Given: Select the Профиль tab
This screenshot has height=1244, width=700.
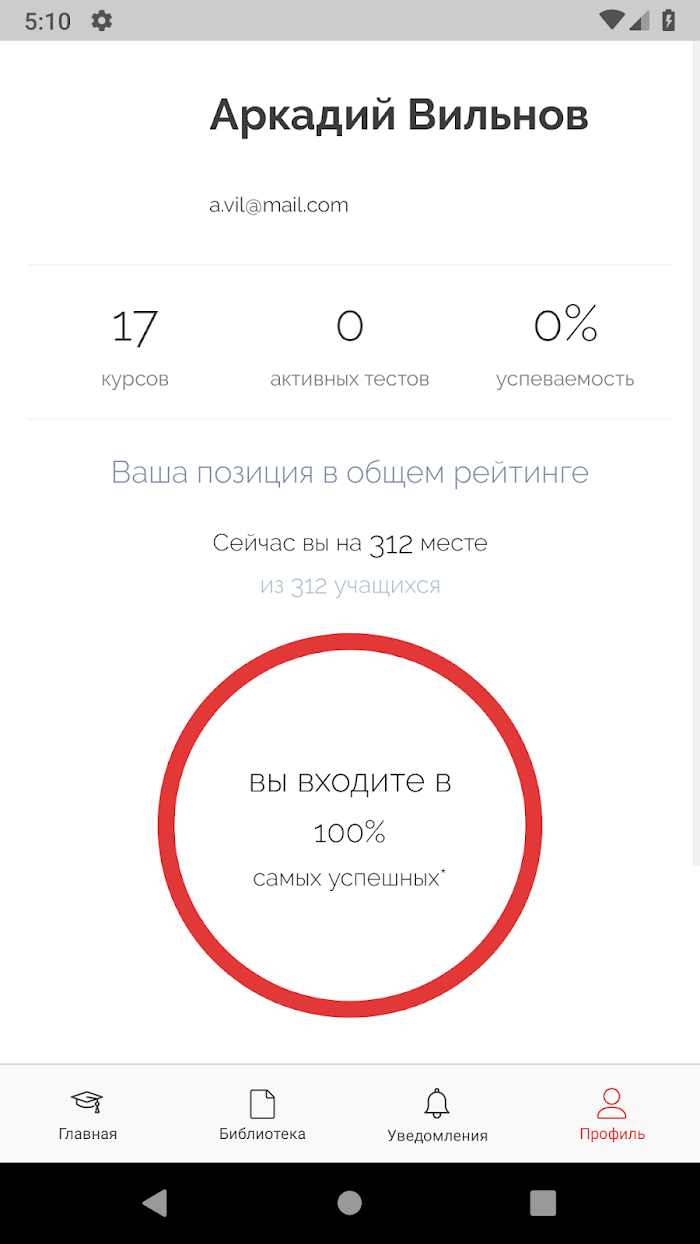Looking at the screenshot, I should pos(612,1114).
